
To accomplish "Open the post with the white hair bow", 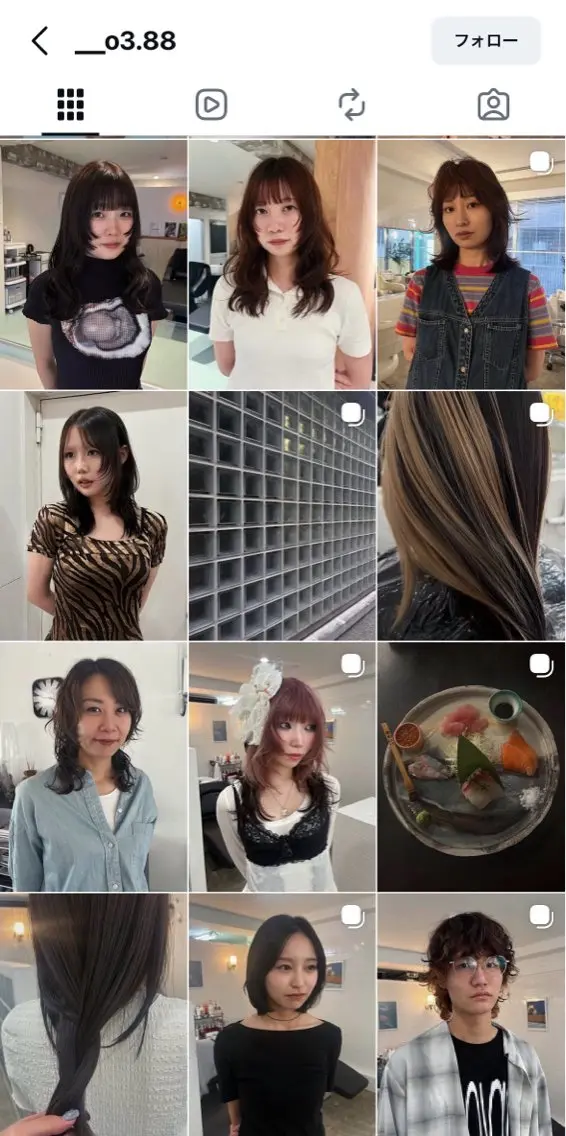I will [283, 767].
